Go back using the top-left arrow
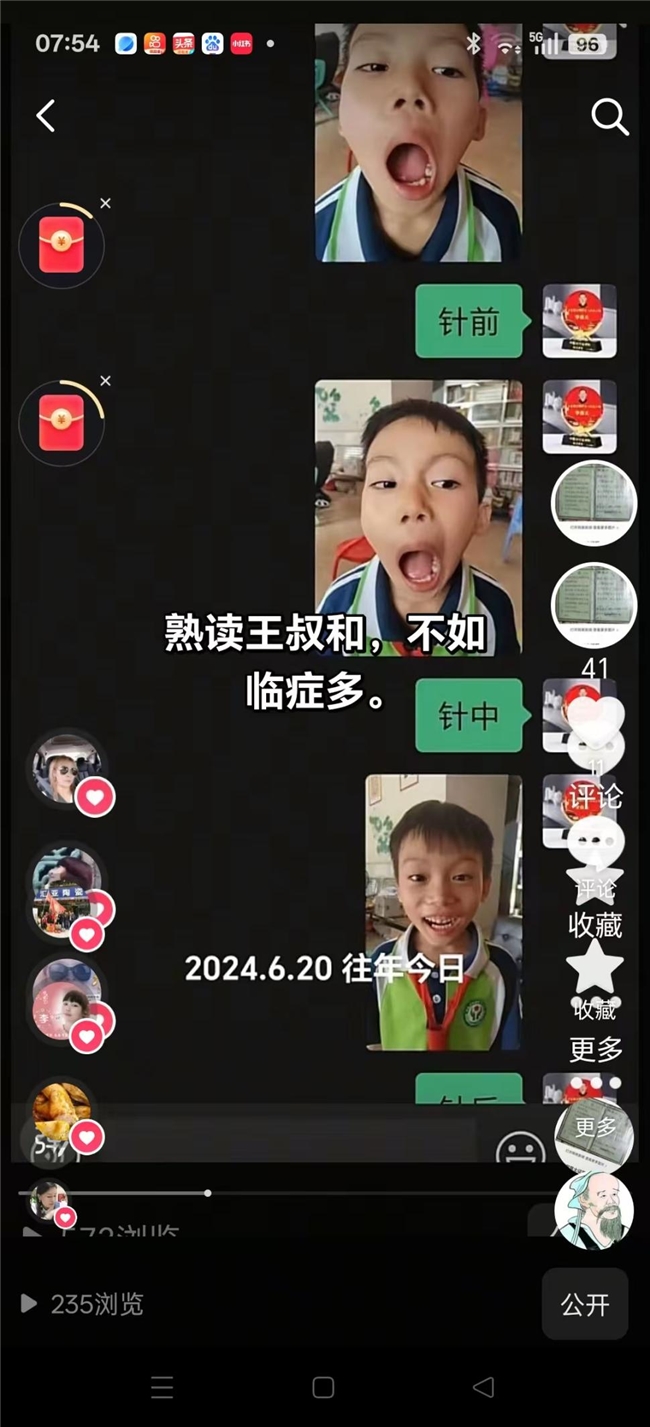650x1427 pixels. [46, 116]
